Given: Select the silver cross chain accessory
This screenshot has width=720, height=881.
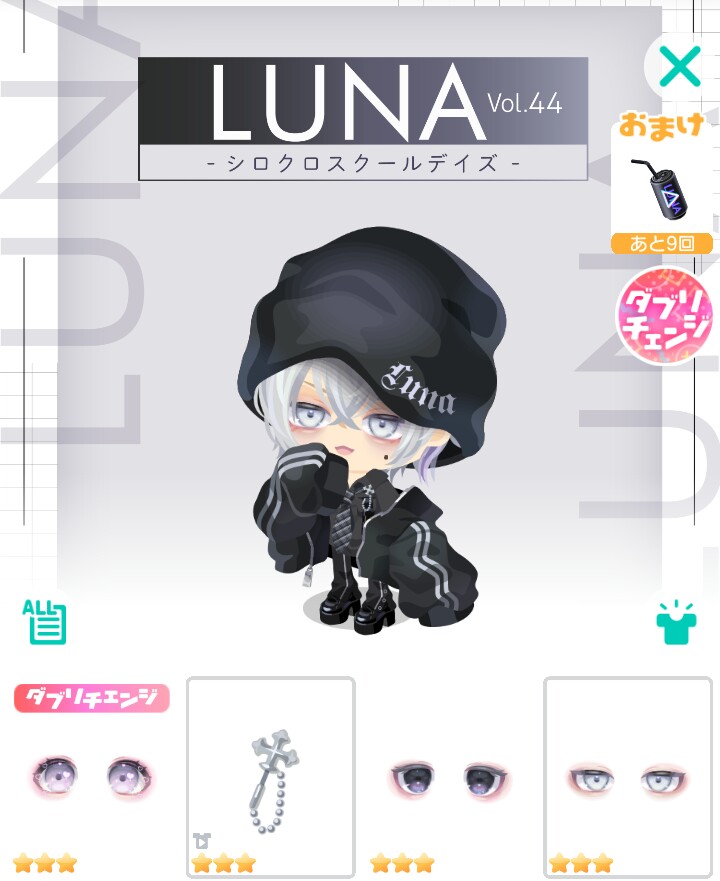Looking at the screenshot, I should 270,778.
